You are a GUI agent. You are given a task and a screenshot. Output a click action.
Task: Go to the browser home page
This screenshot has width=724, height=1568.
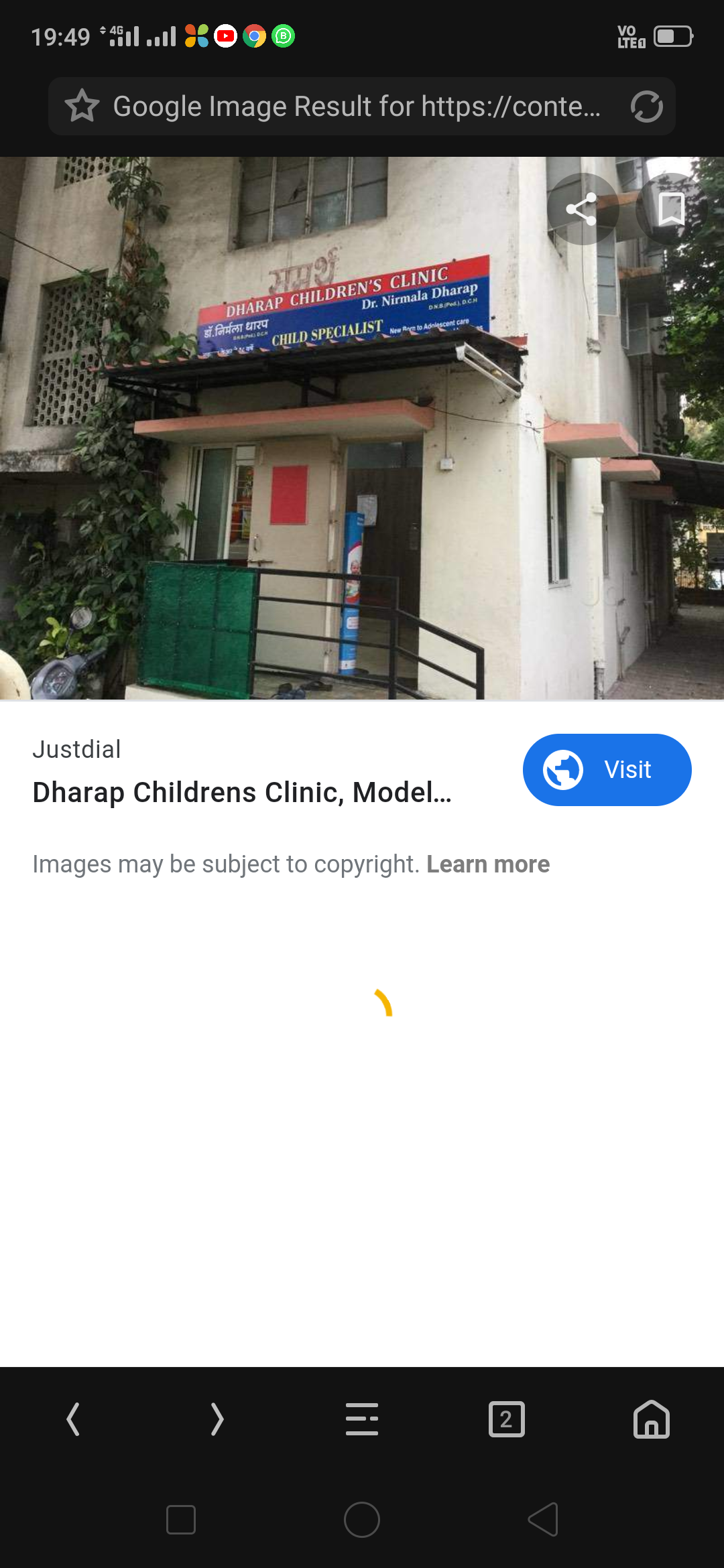tap(651, 1419)
